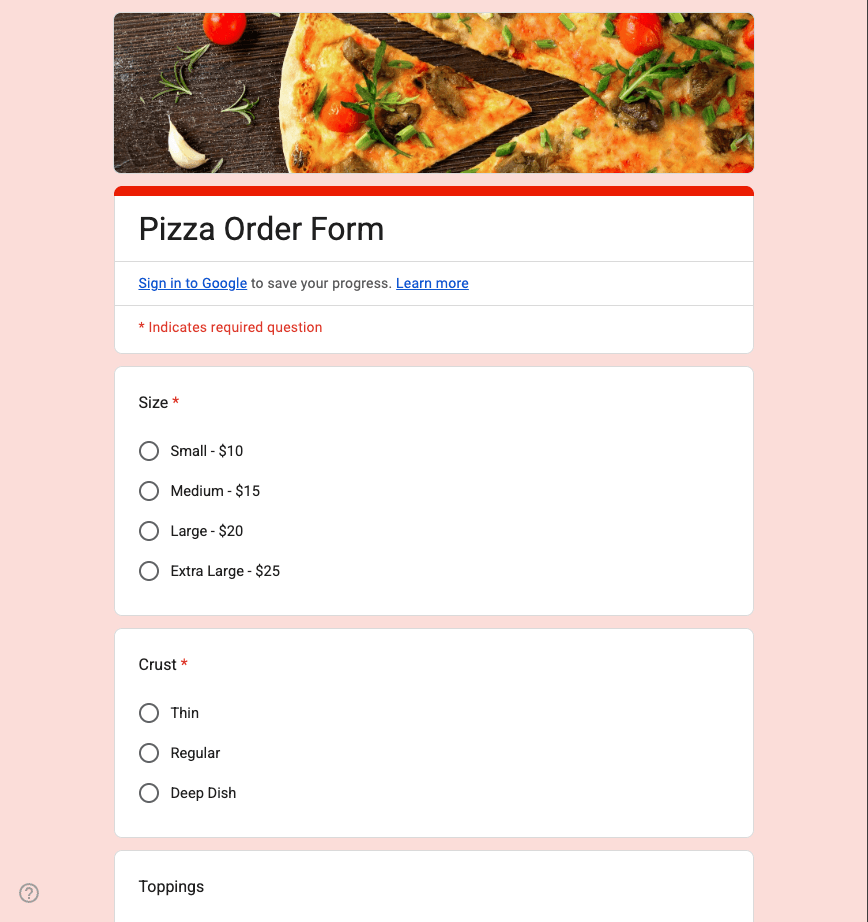
Task: Choose the Deep Dish crust option
Action: click(x=149, y=793)
